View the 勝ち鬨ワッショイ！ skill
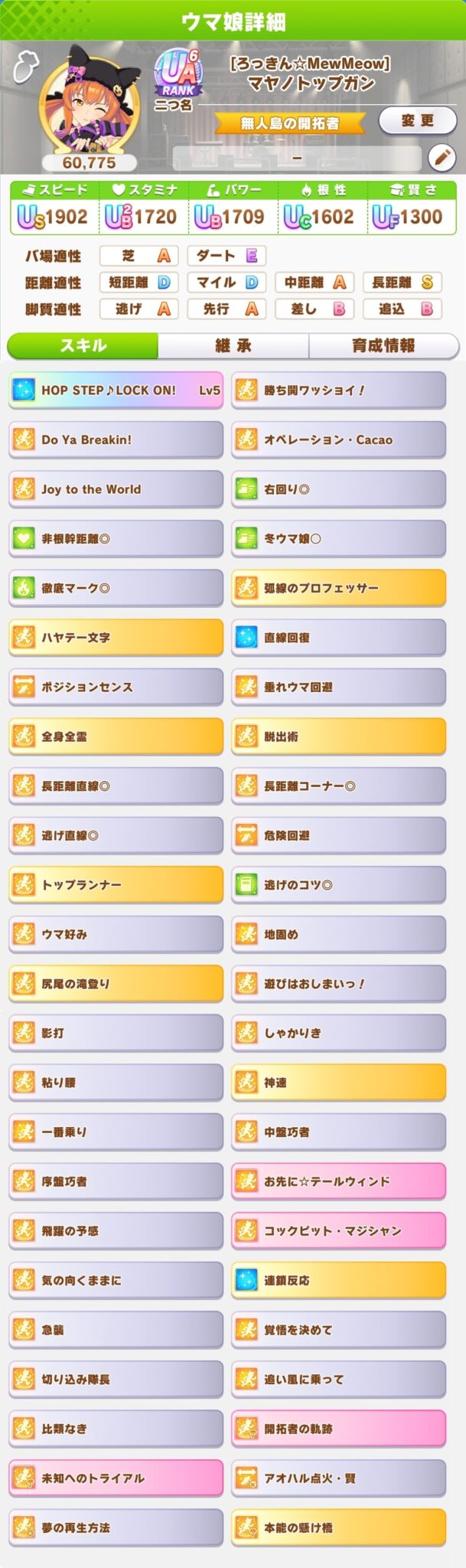 point(338,390)
